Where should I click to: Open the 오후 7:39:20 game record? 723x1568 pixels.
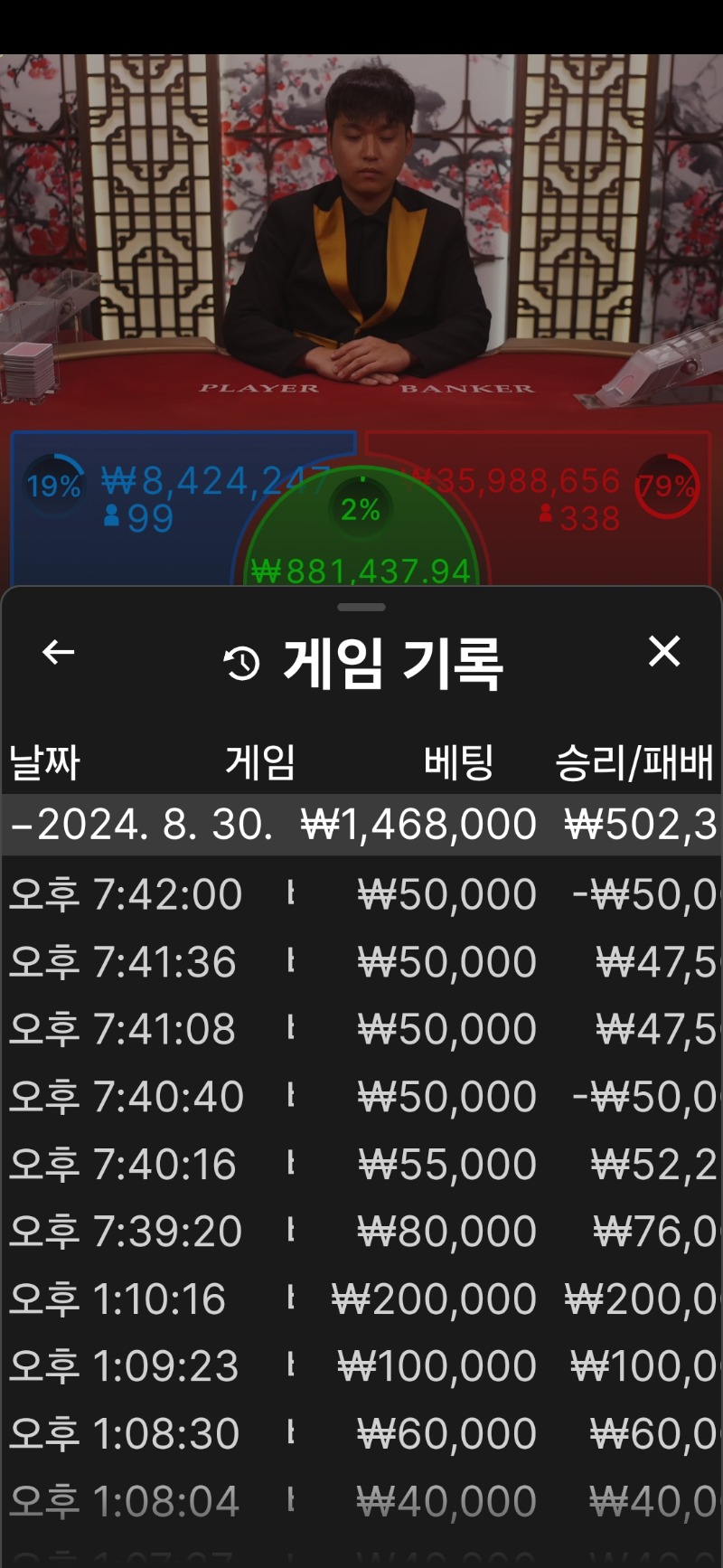(x=361, y=1231)
